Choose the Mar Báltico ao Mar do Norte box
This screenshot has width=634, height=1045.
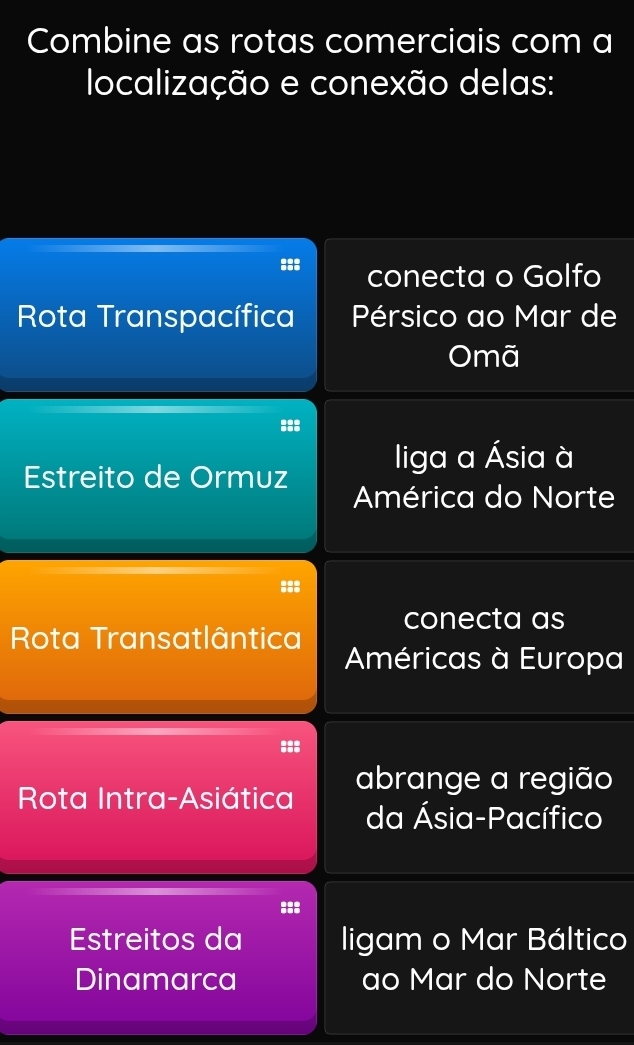point(480,959)
